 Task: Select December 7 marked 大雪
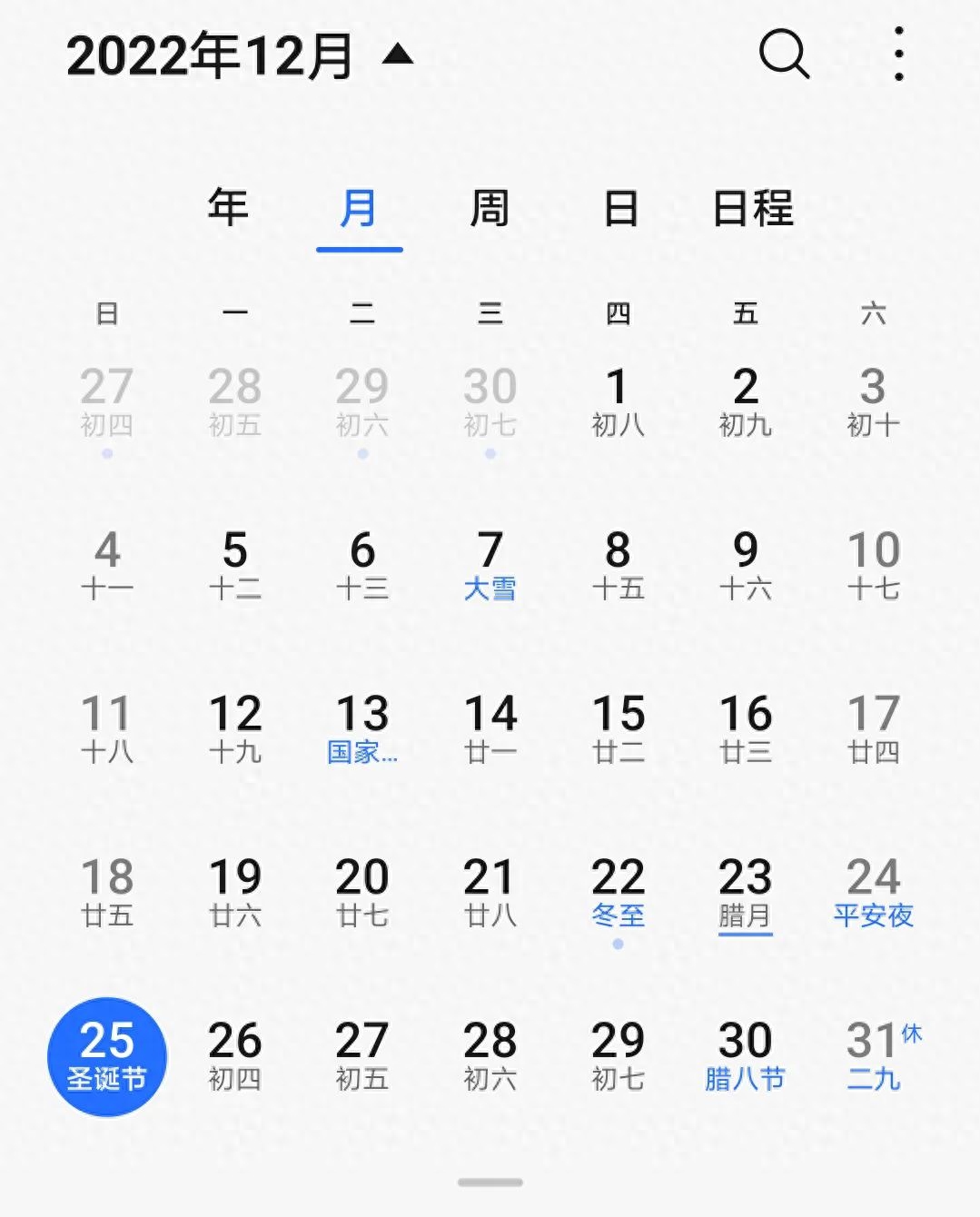490,565
